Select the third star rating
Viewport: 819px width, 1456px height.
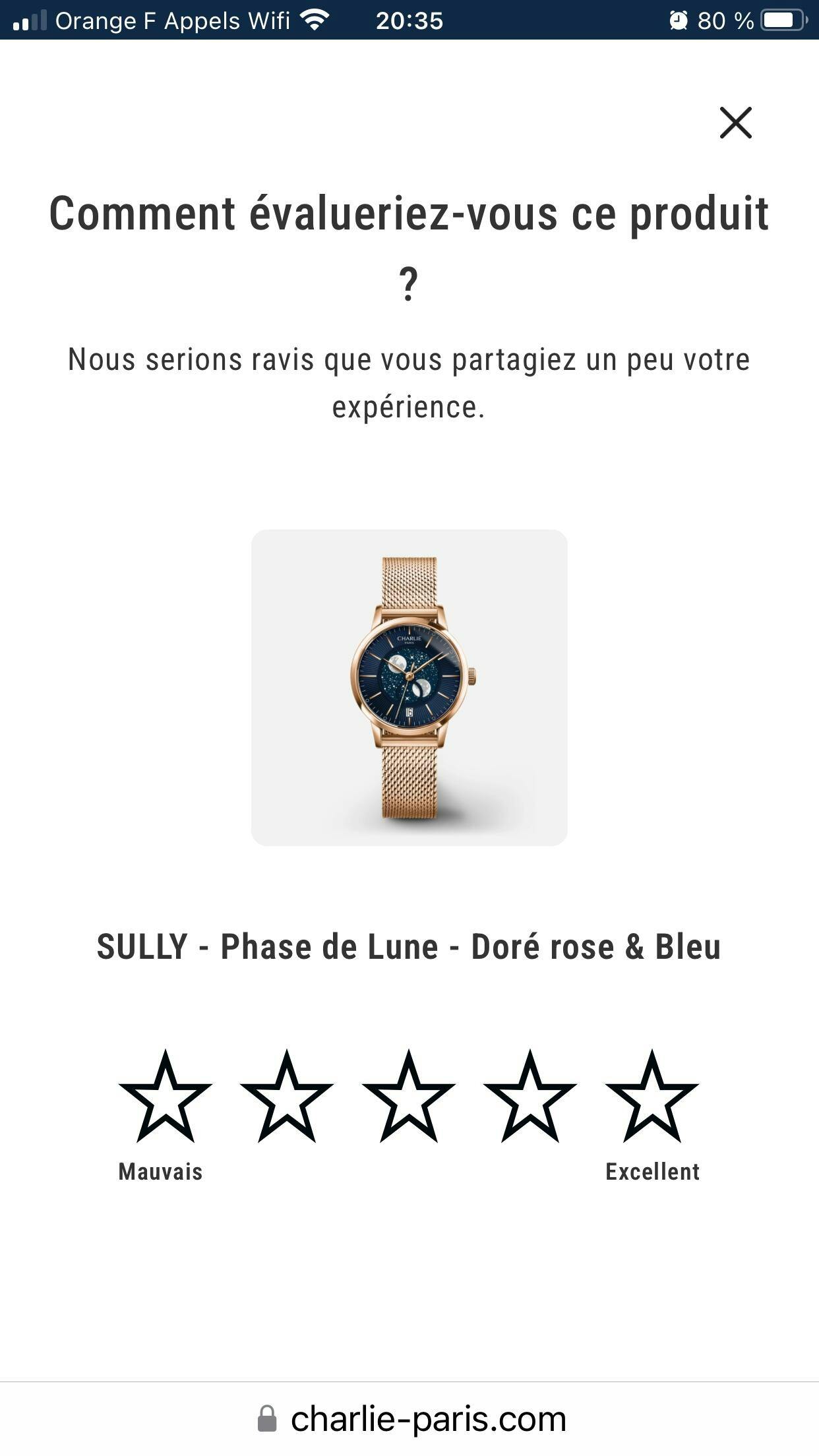[x=409, y=1097]
